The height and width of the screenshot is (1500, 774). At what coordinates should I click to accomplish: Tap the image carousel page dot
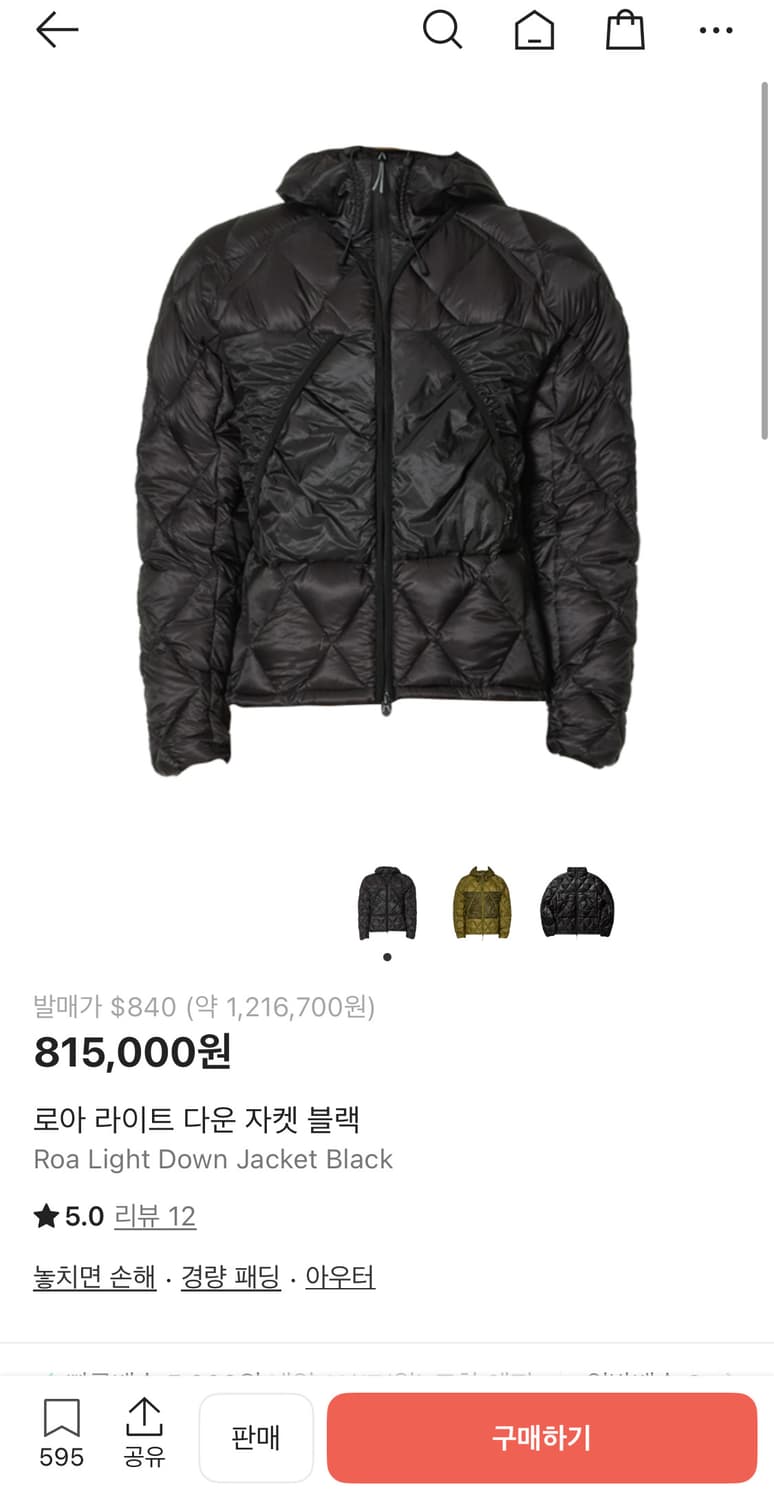pyautogui.click(x=386, y=956)
